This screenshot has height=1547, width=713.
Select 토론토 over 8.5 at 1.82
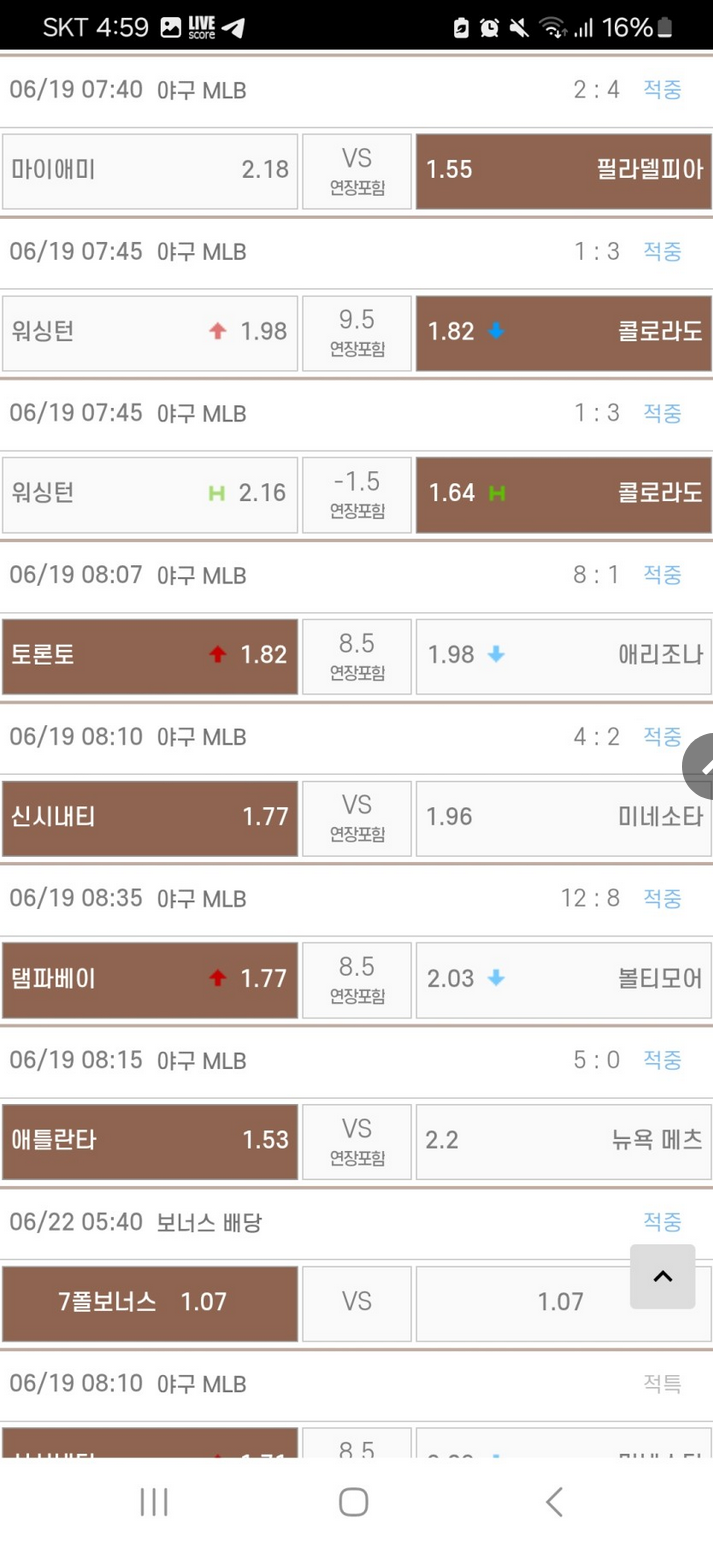pyautogui.click(x=150, y=656)
